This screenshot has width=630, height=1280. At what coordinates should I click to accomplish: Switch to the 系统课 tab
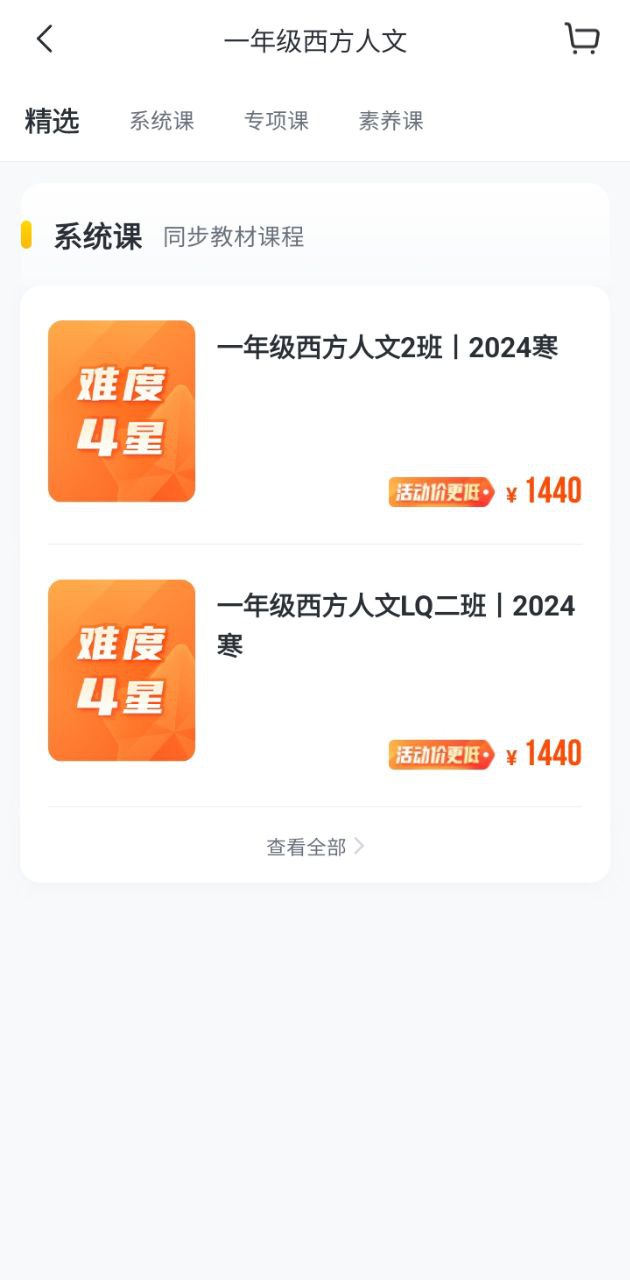point(162,121)
